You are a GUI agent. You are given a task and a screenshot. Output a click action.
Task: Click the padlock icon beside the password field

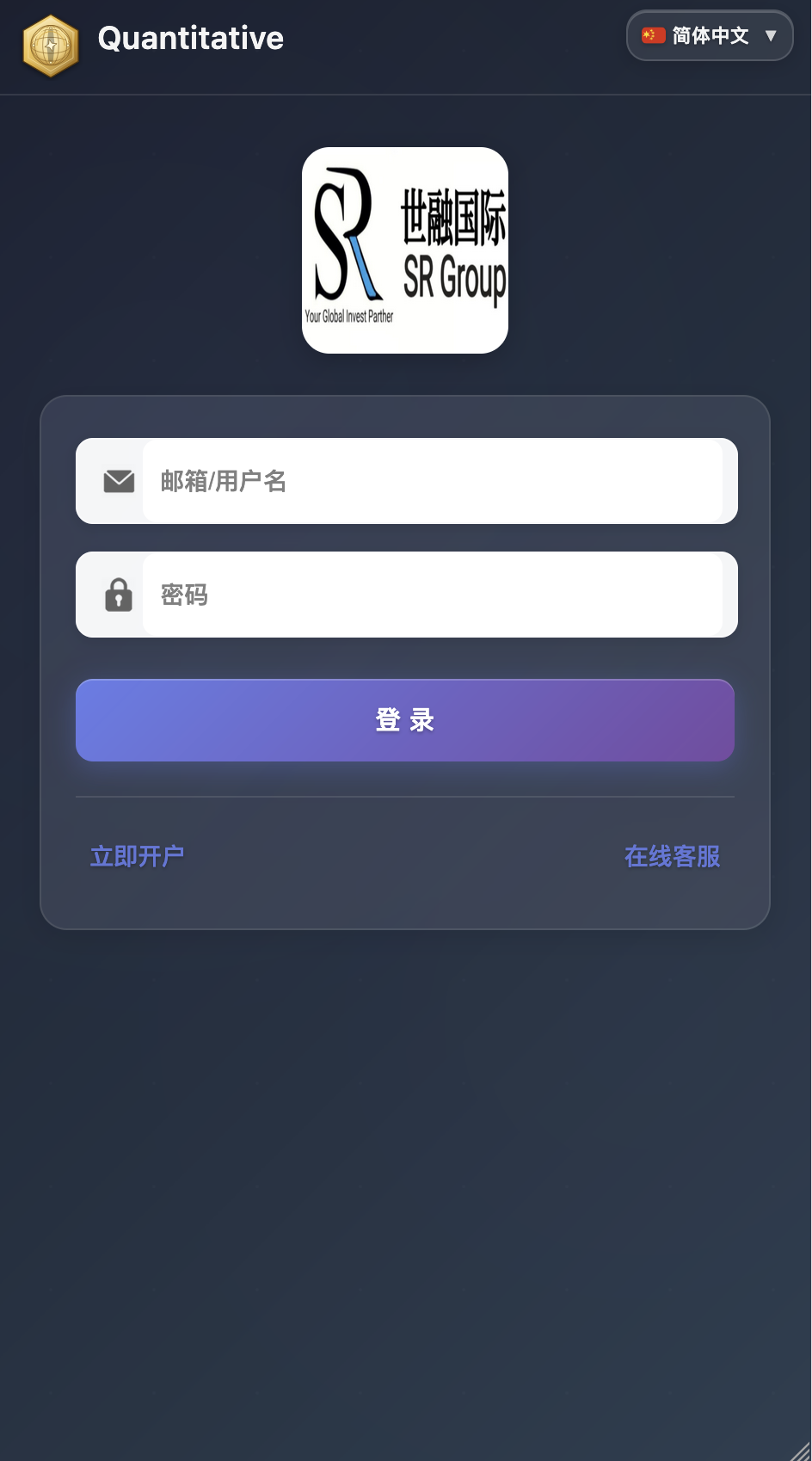(118, 595)
